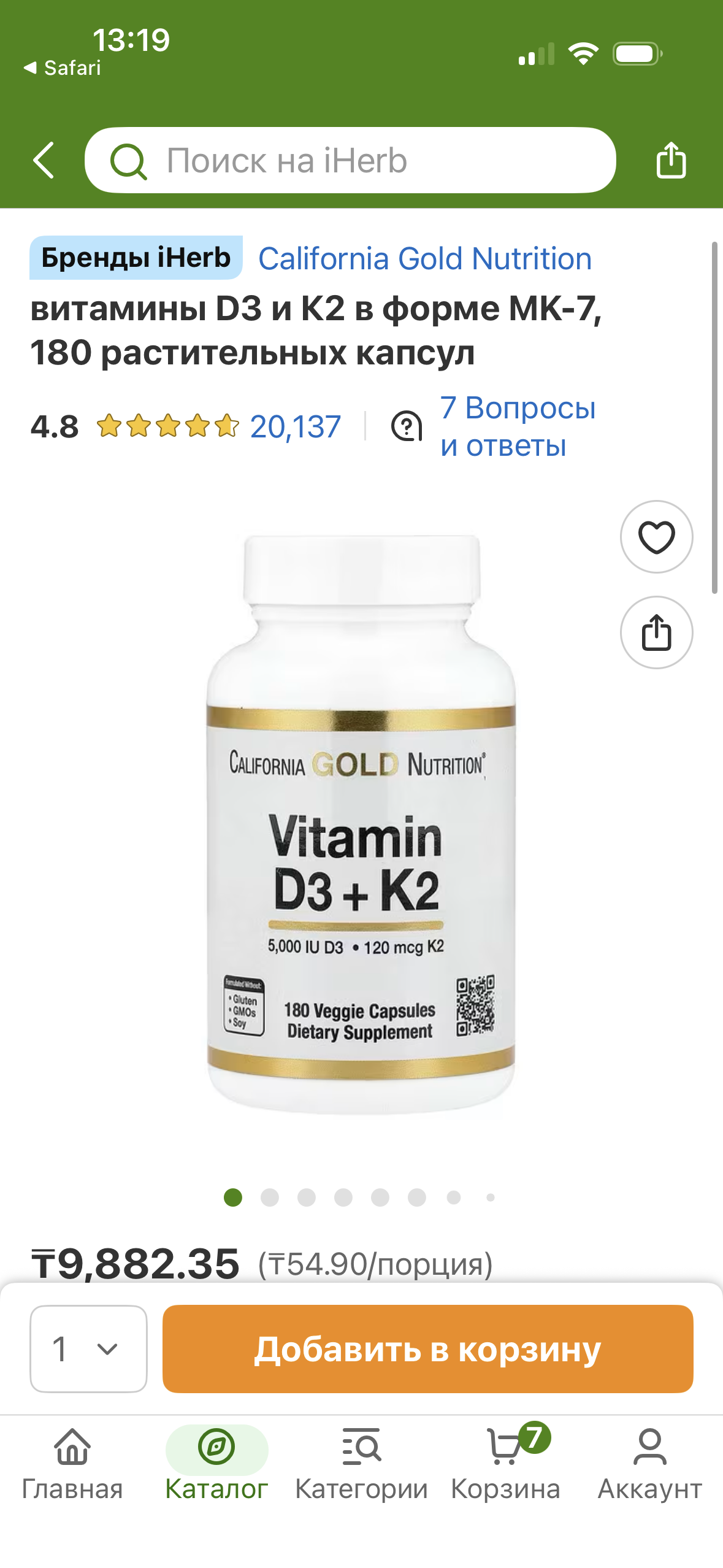
Task: Open the California Gold Nutrition brand link
Action: 424,259
